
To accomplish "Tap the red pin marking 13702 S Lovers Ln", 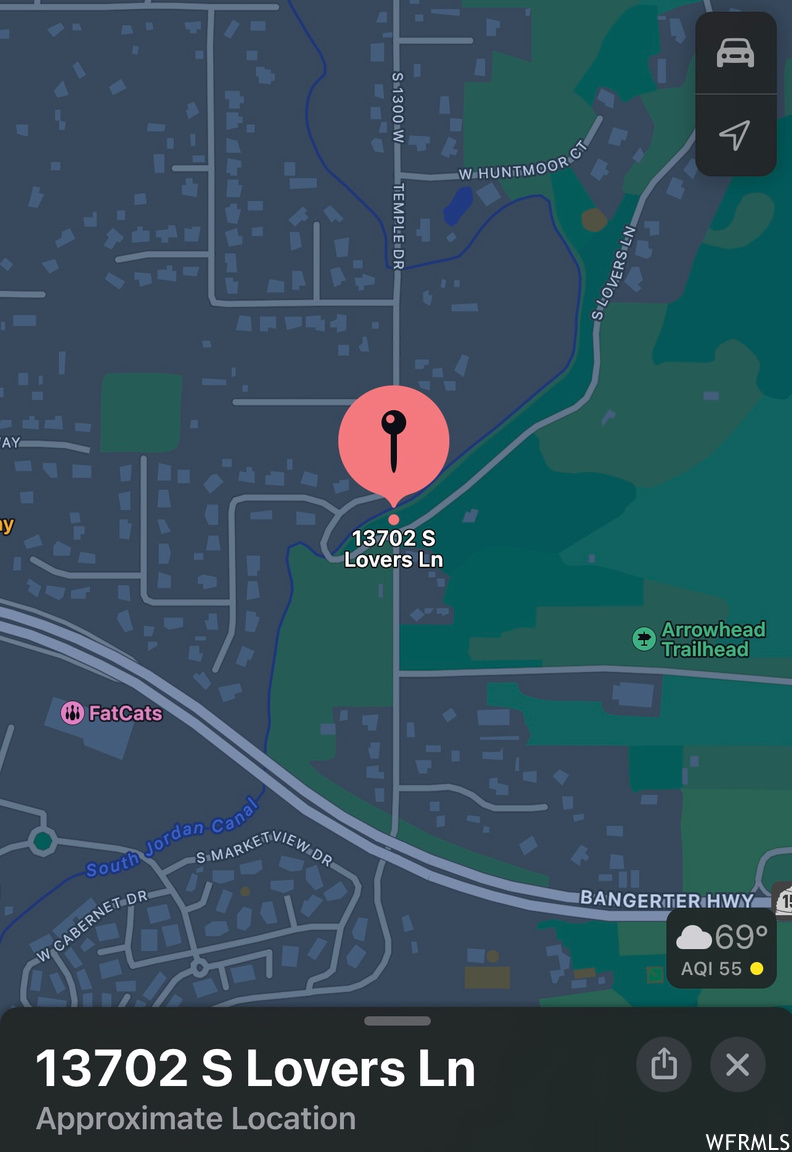I will click(394, 440).
